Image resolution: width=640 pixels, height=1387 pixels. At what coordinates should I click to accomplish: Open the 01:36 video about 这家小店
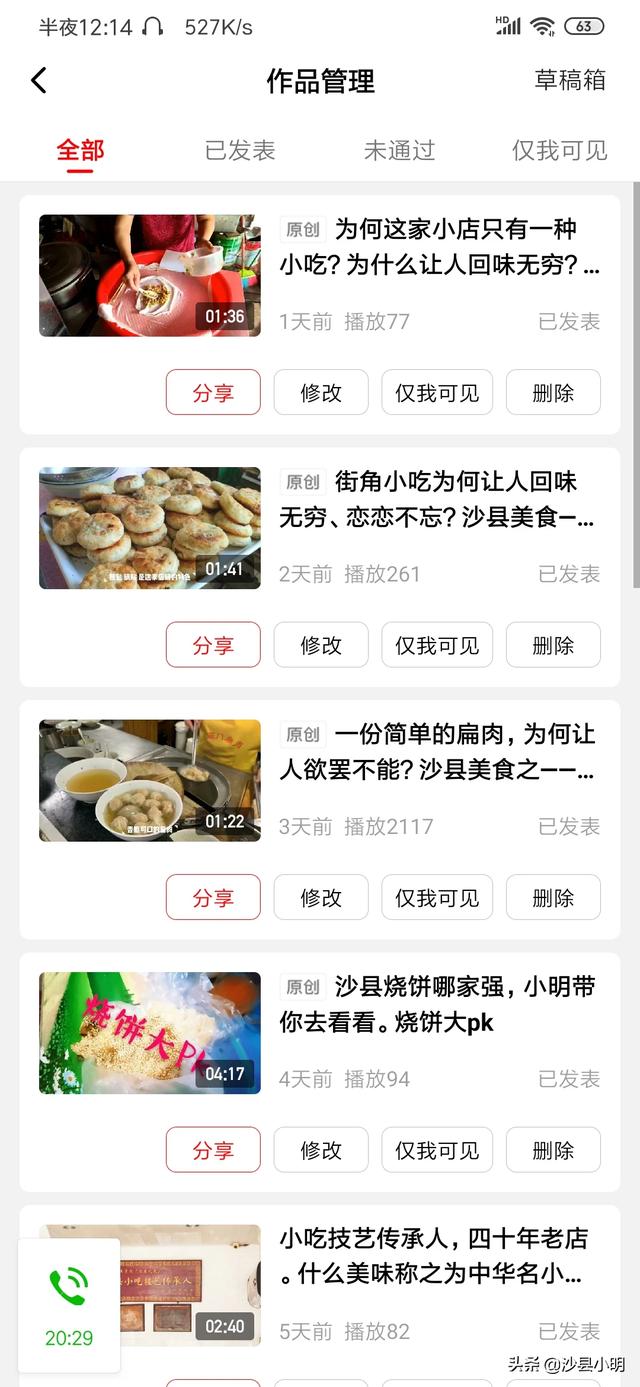150,275
